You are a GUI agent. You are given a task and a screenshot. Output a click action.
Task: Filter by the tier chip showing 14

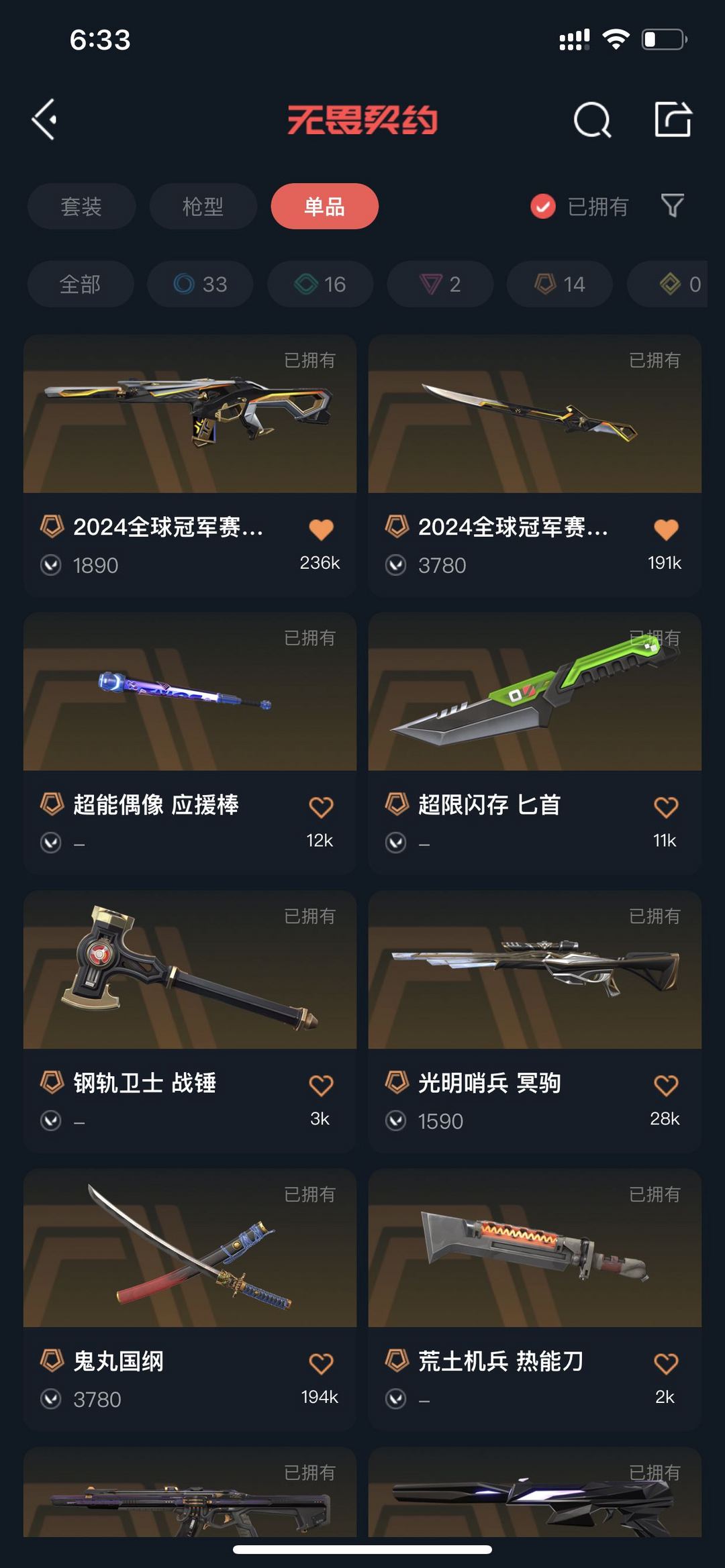(x=560, y=284)
